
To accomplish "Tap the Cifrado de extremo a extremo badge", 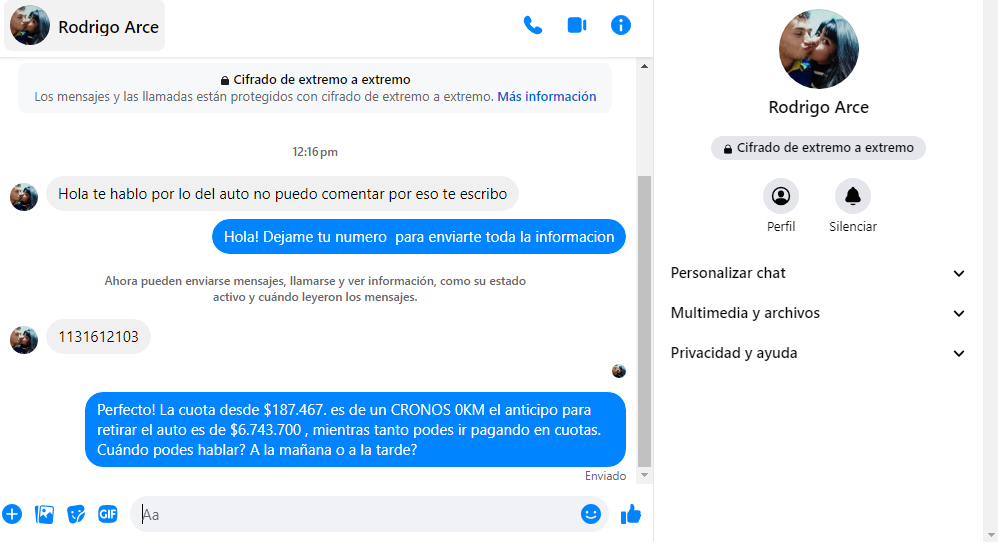I will point(818,148).
